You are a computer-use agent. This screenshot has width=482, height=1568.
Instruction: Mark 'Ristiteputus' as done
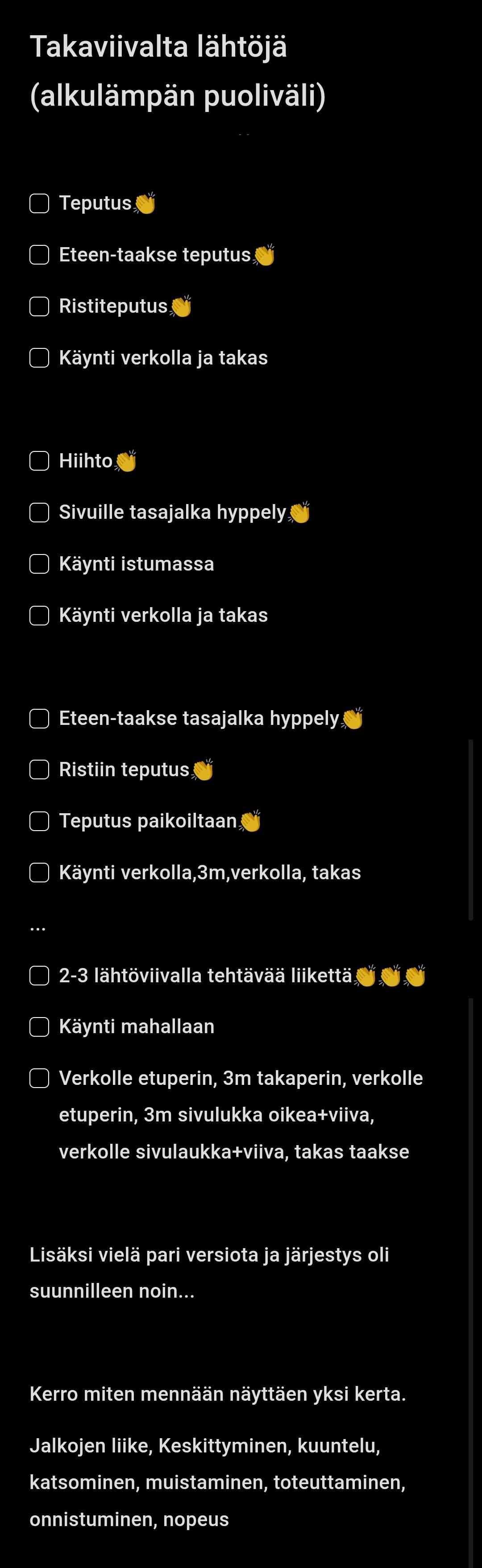[x=40, y=306]
